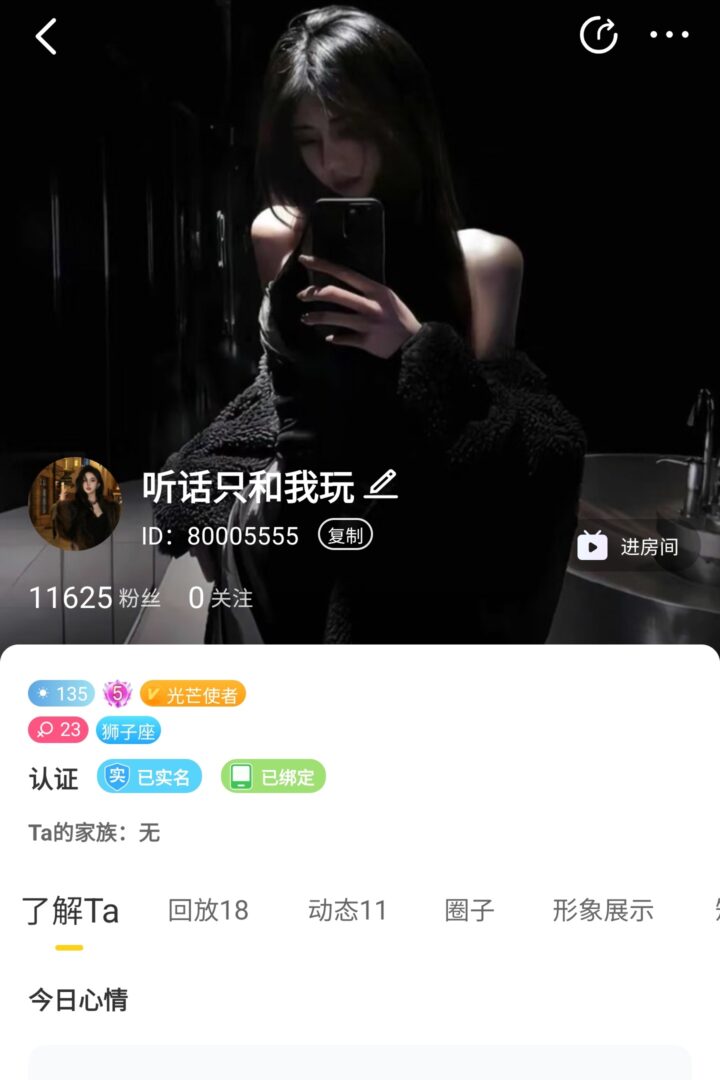
Task: Switch to the 动态11 tab
Action: 347,910
